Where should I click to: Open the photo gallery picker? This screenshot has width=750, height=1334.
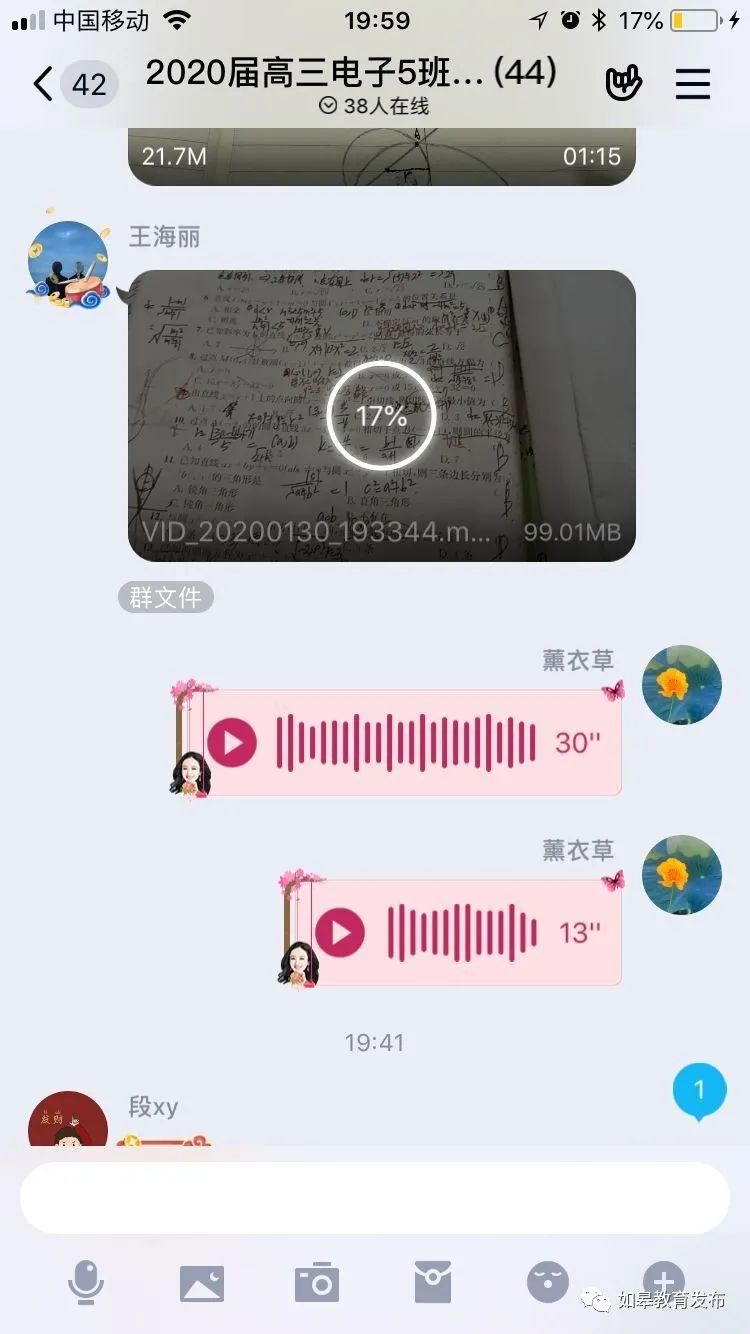[202, 1282]
